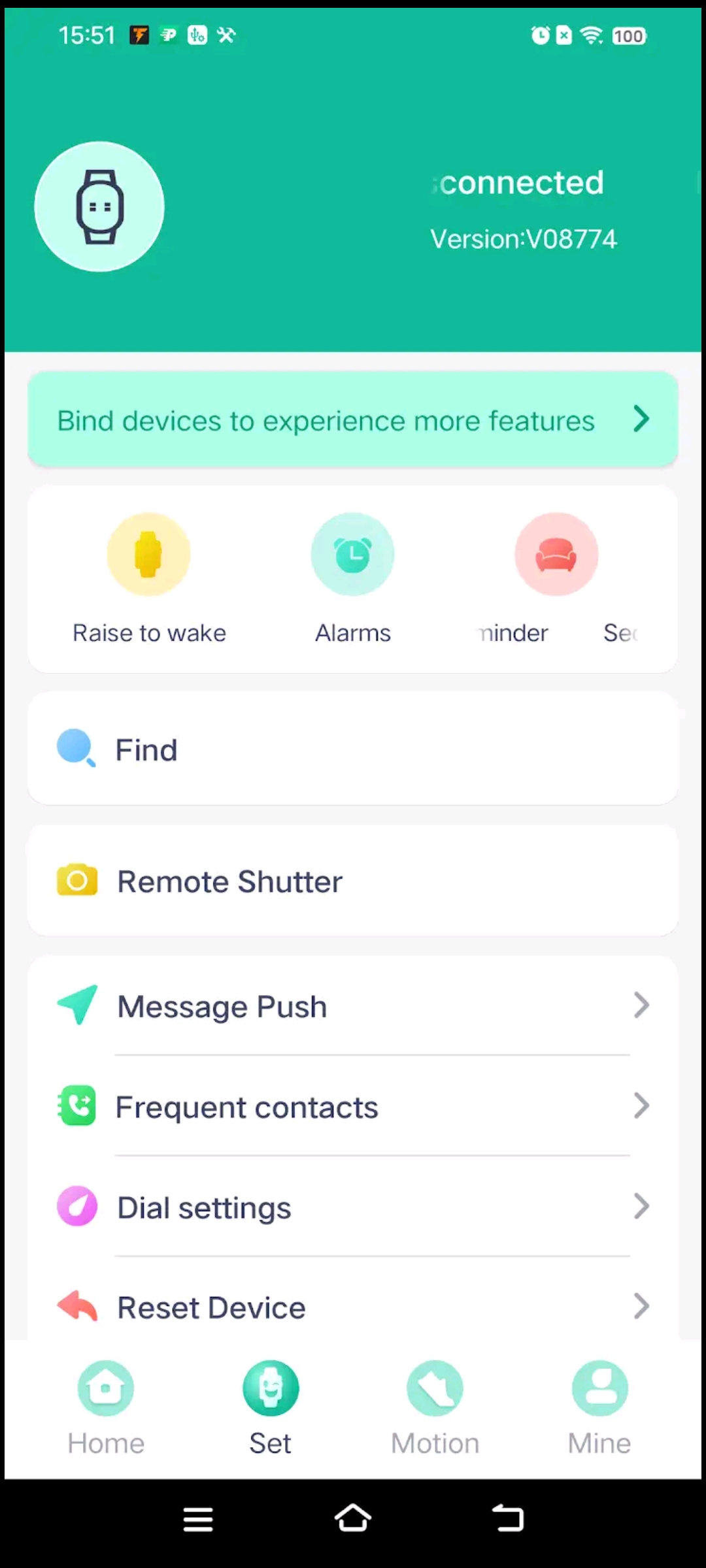Tap the system back button
Screen dimensions: 706x1568
point(508,1518)
